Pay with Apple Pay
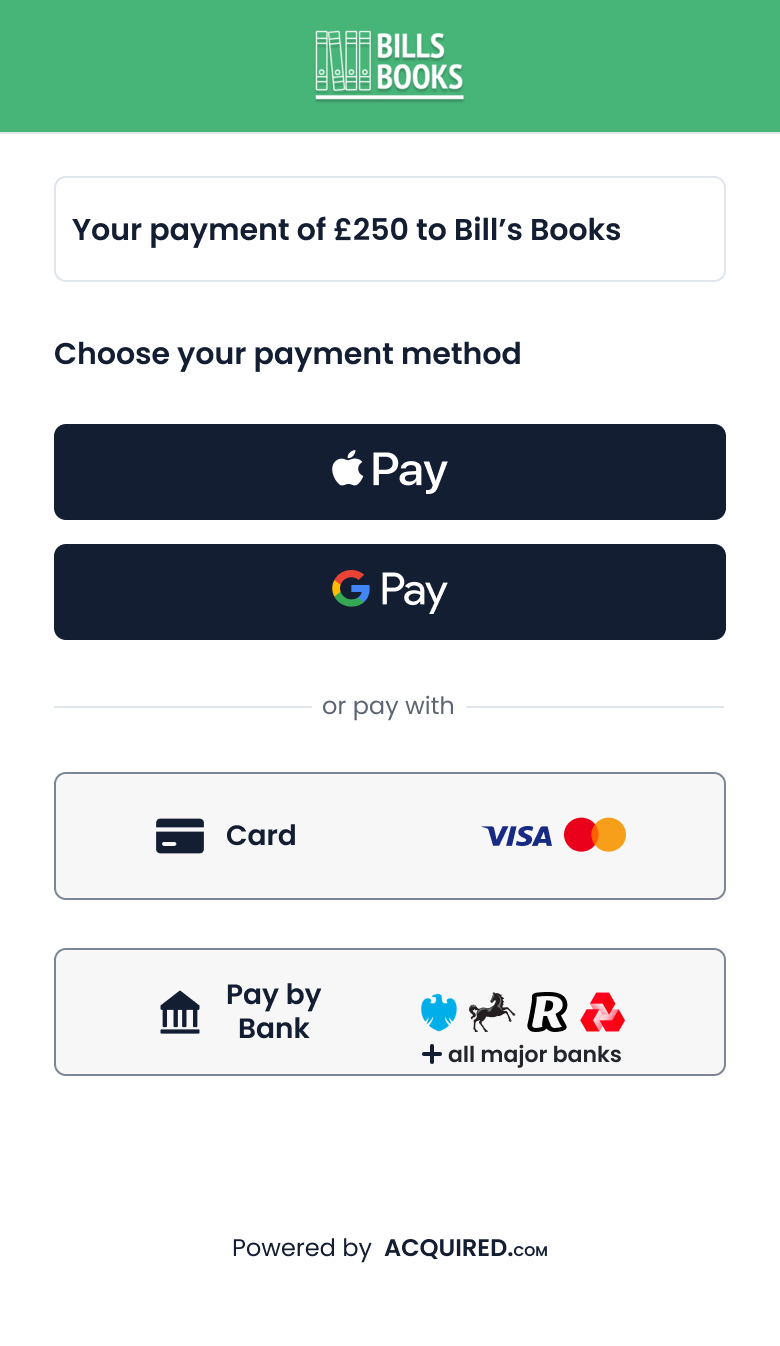 389,472
